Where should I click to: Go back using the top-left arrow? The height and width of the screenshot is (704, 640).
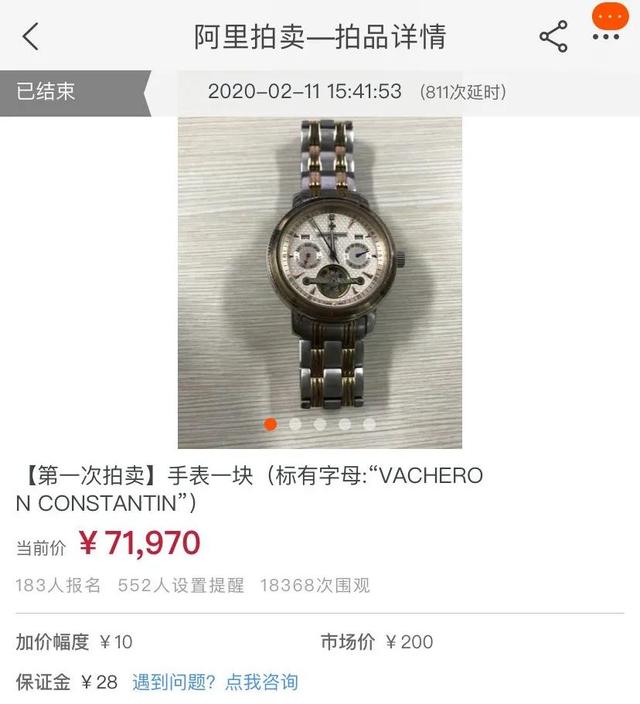[31, 37]
